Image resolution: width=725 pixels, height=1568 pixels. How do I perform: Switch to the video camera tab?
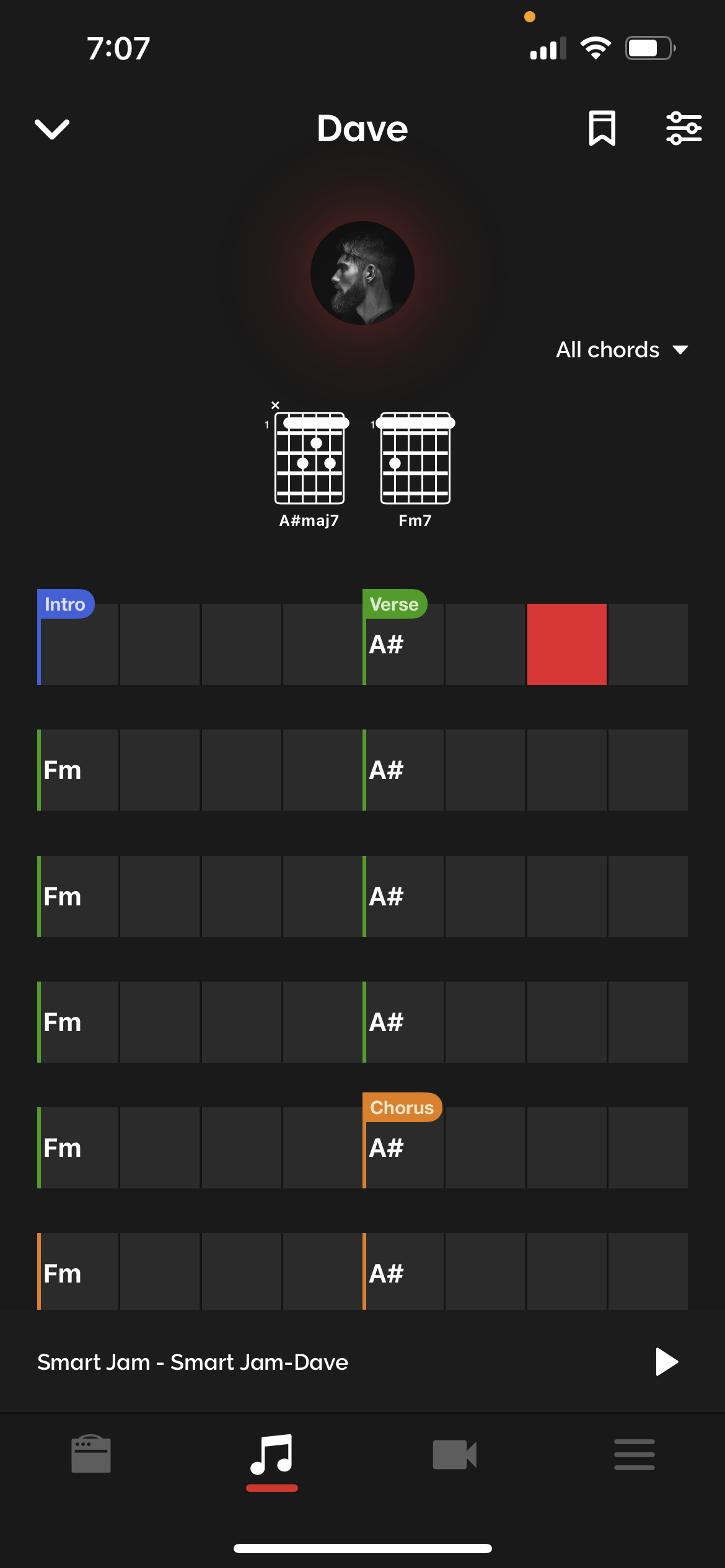(x=454, y=1454)
